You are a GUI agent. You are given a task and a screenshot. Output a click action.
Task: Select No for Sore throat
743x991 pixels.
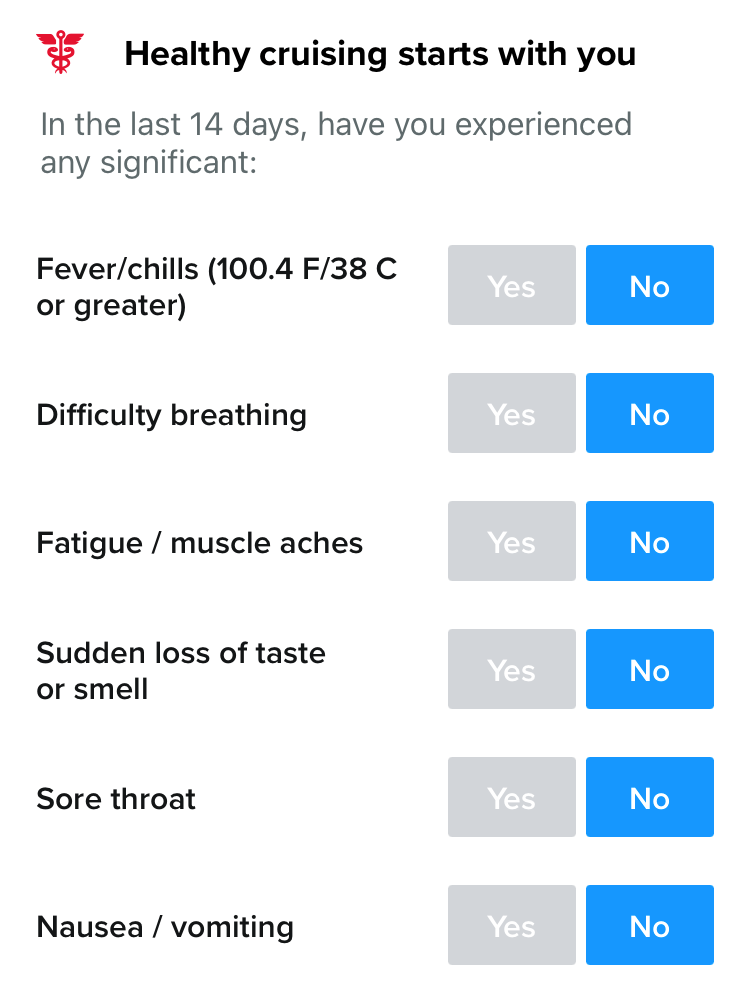pyautogui.click(x=649, y=797)
